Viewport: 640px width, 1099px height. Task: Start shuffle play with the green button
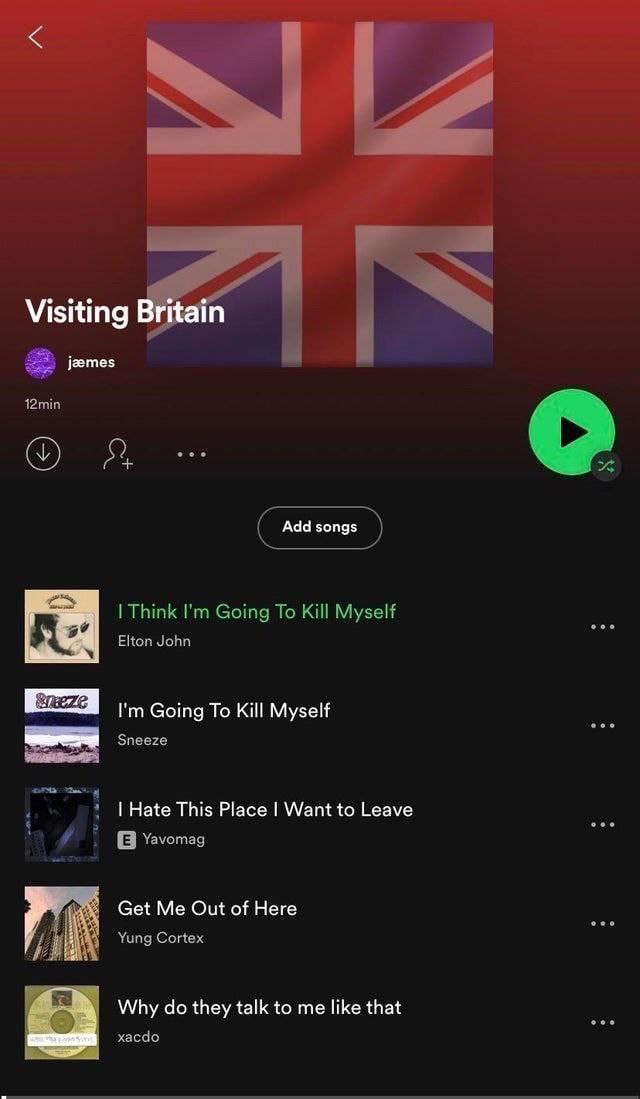[x=571, y=431]
